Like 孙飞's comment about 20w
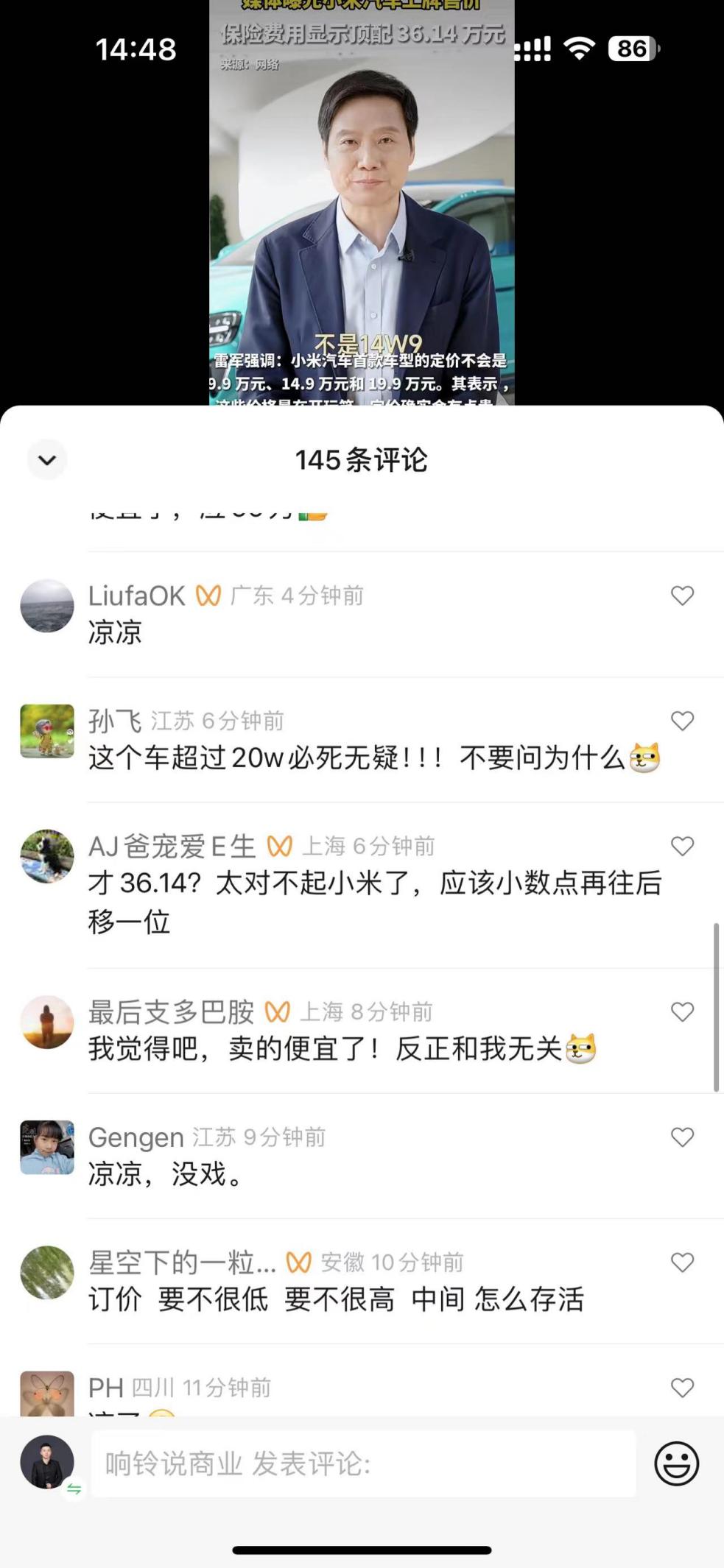Screen dimensions: 724x1568 [682, 721]
